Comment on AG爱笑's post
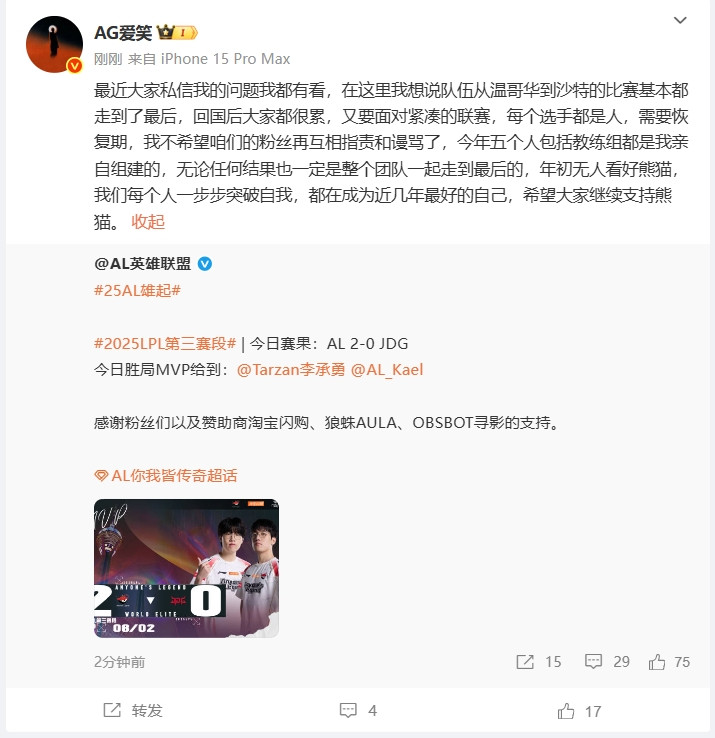This screenshot has height=738, width=715. tap(358, 710)
